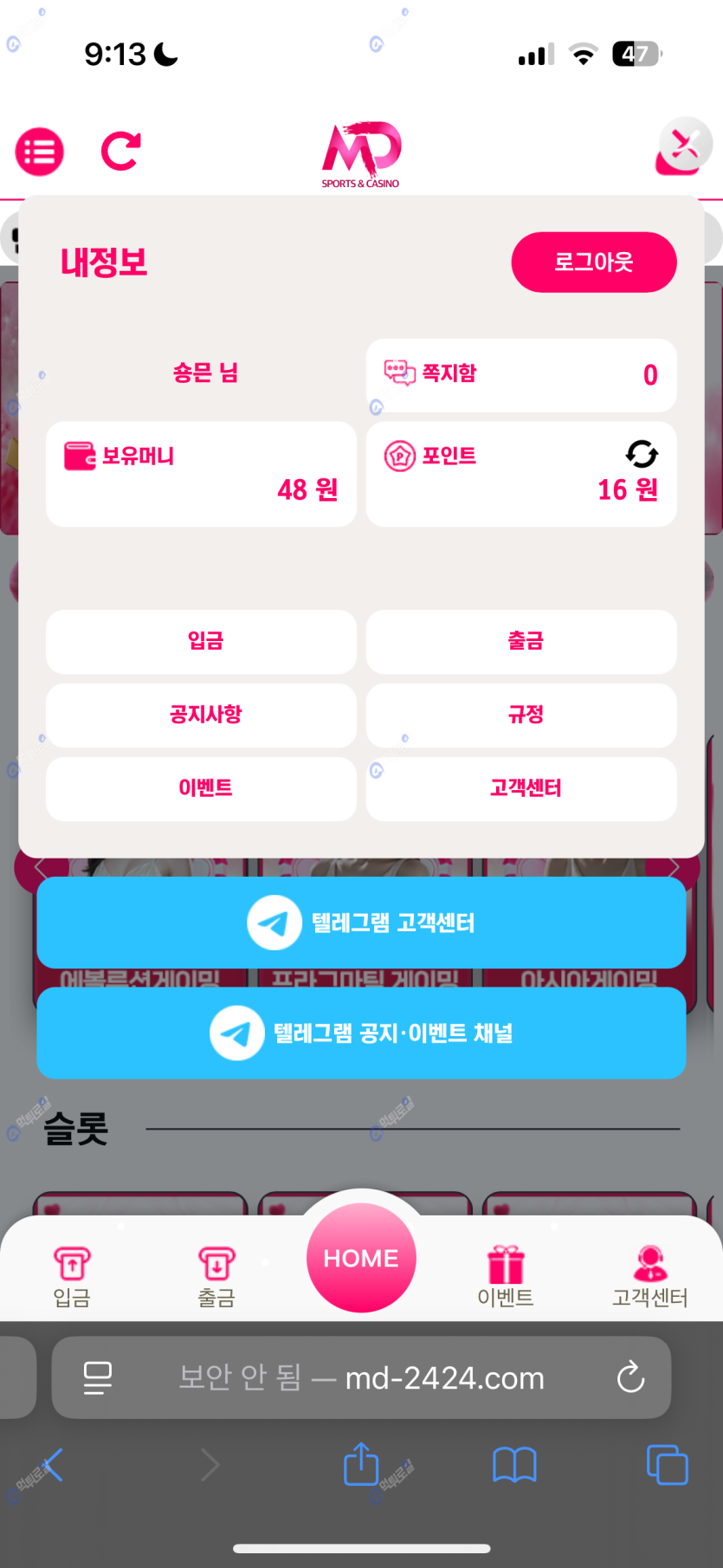Switch to 이벤트 in the bottom bar

pos(506,1276)
